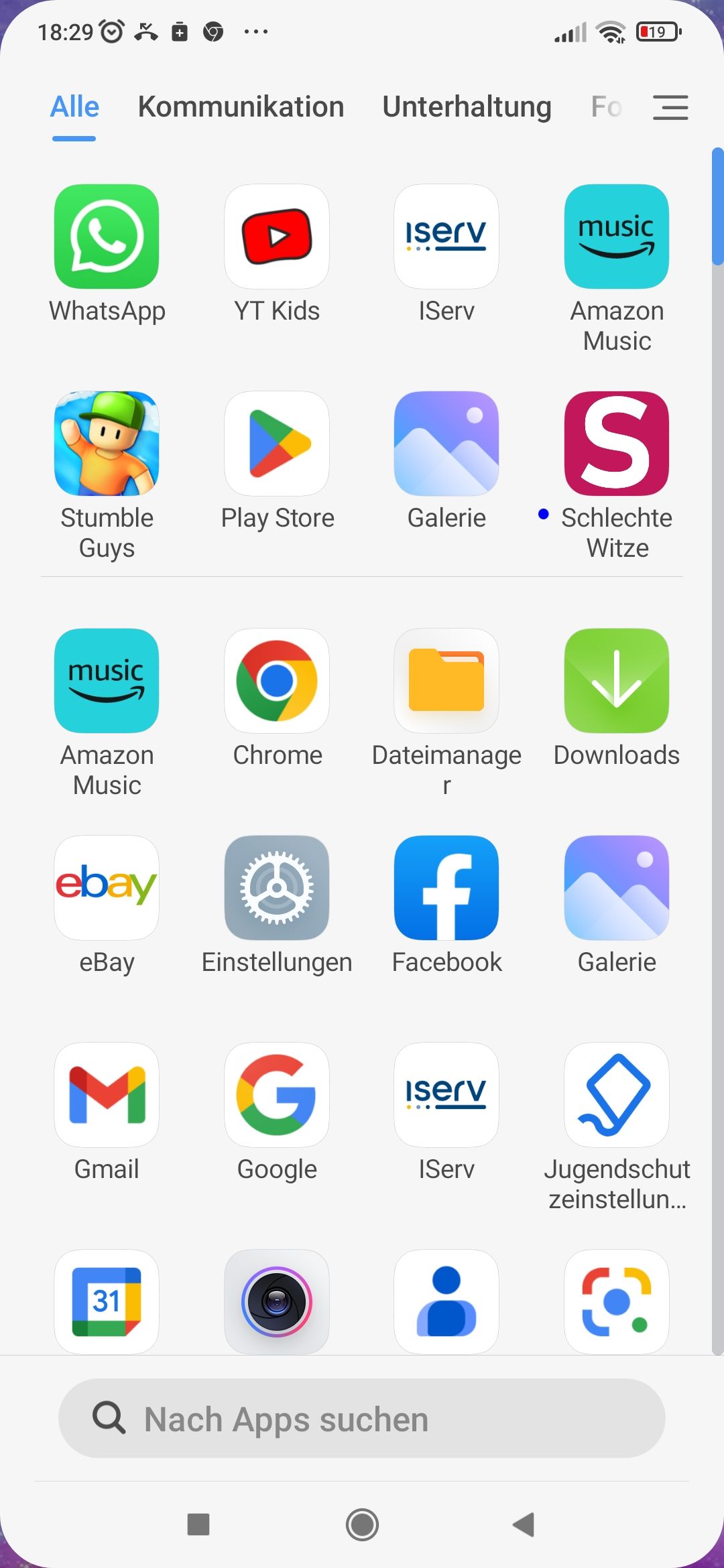This screenshot has height=1568, width=724.
Task: Open Schlechte Witze app
Action: point(616,444)
